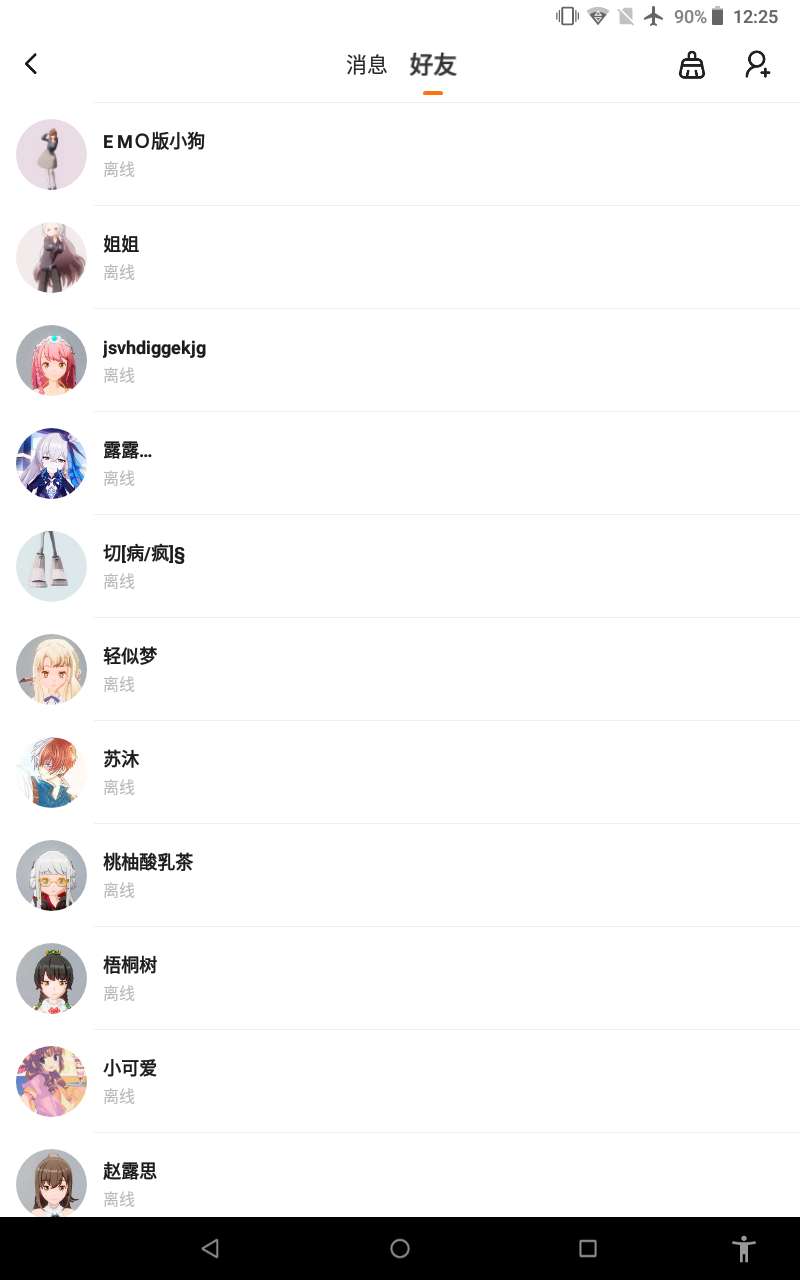Open friend EMO版小狗
This screenshot has height=1280, width=800.
(400, 154)
